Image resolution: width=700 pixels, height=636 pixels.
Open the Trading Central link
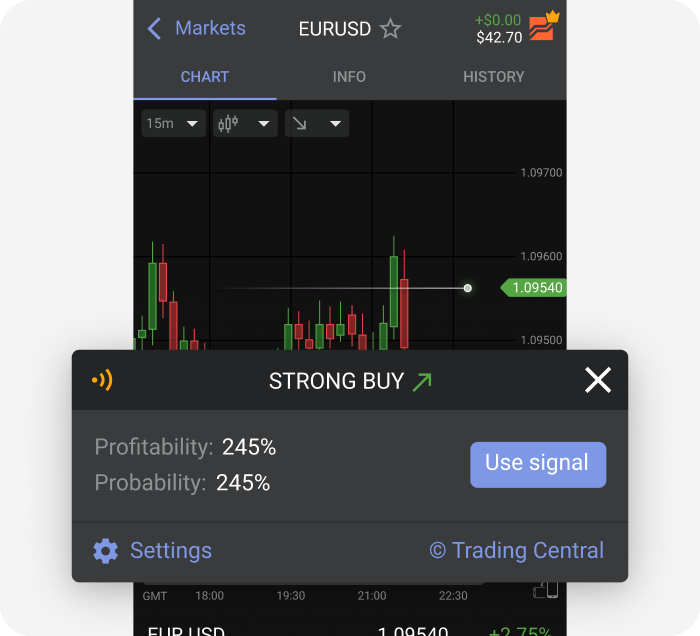516,551
